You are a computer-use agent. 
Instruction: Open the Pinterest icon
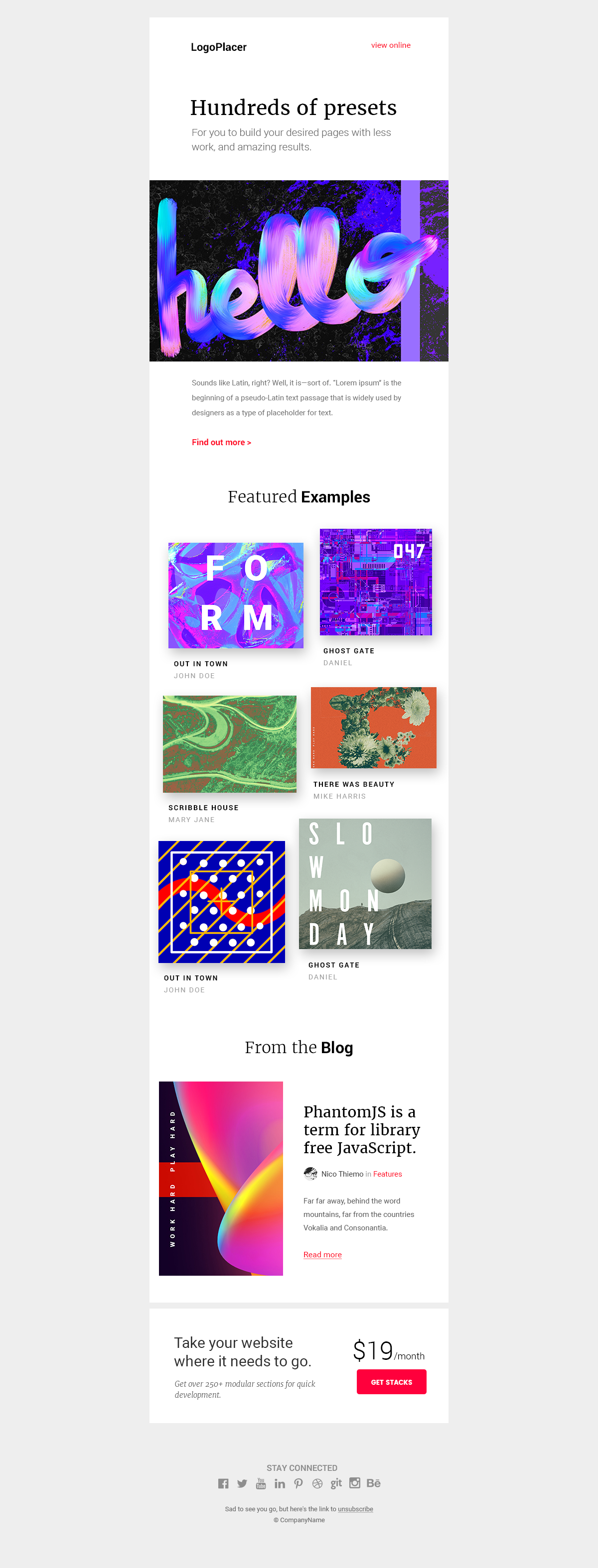(x=299, y=1483)
